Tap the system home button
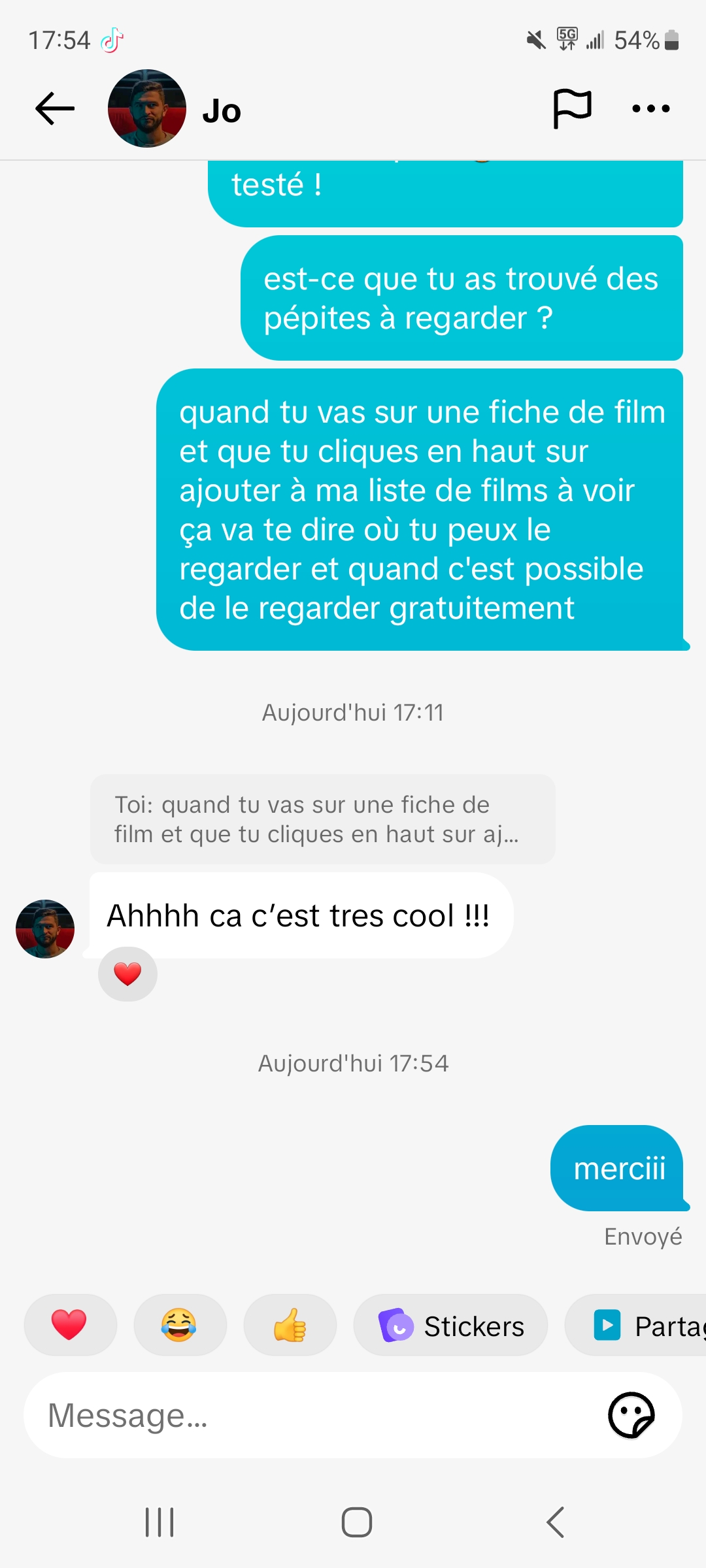The height and width of the screenshot is (1568, 706). [x=356, y=1522]
